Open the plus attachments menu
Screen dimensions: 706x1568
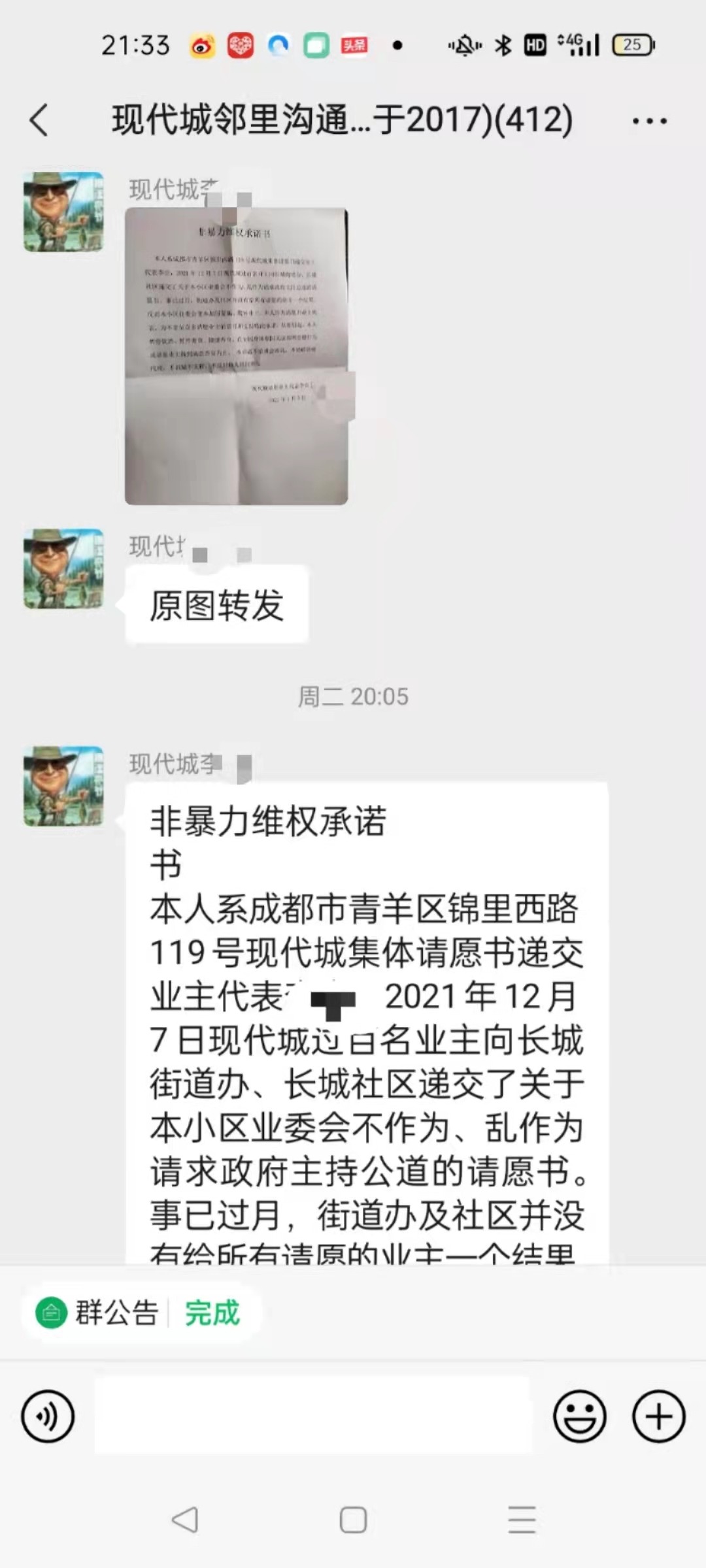coord(658,1416)
